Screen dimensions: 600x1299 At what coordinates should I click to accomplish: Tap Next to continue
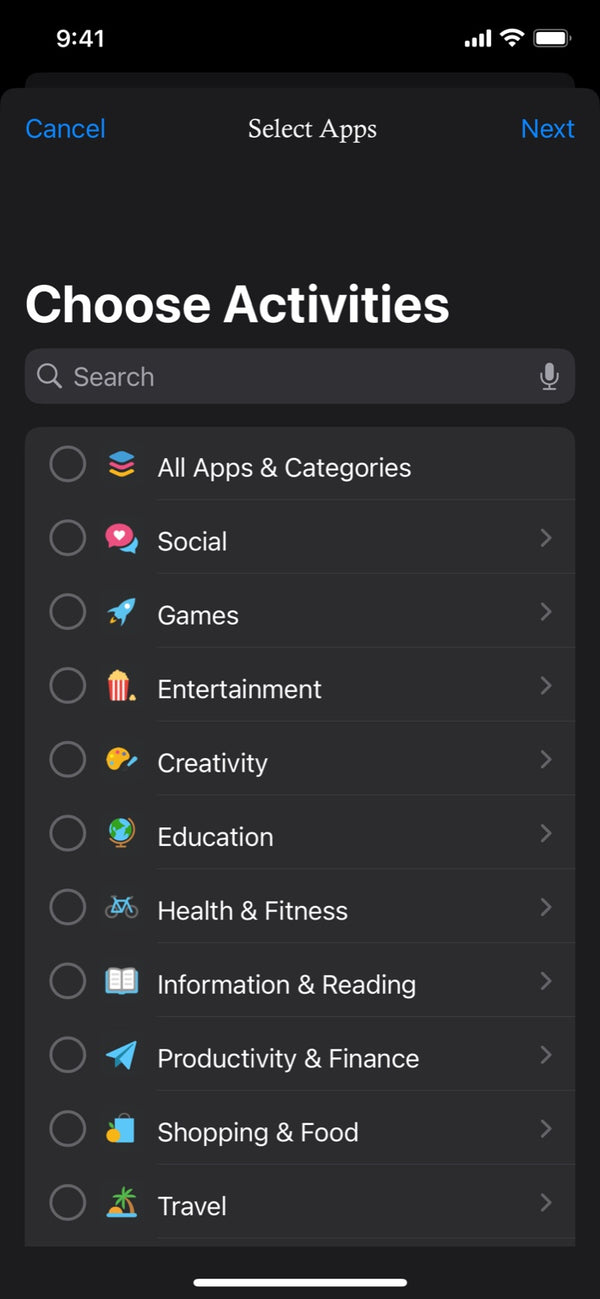(547, 129)
